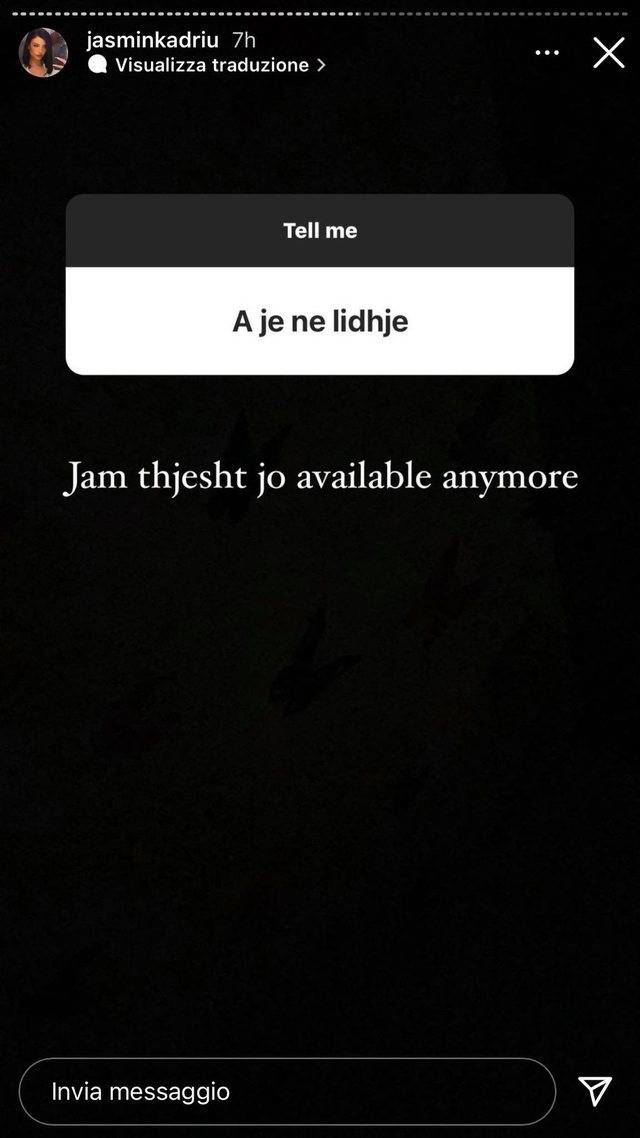Image resolution: width=640 pixels, height=1138 pixels.
Task: Share the story with the paper plane
Action: coord(595,1091)
